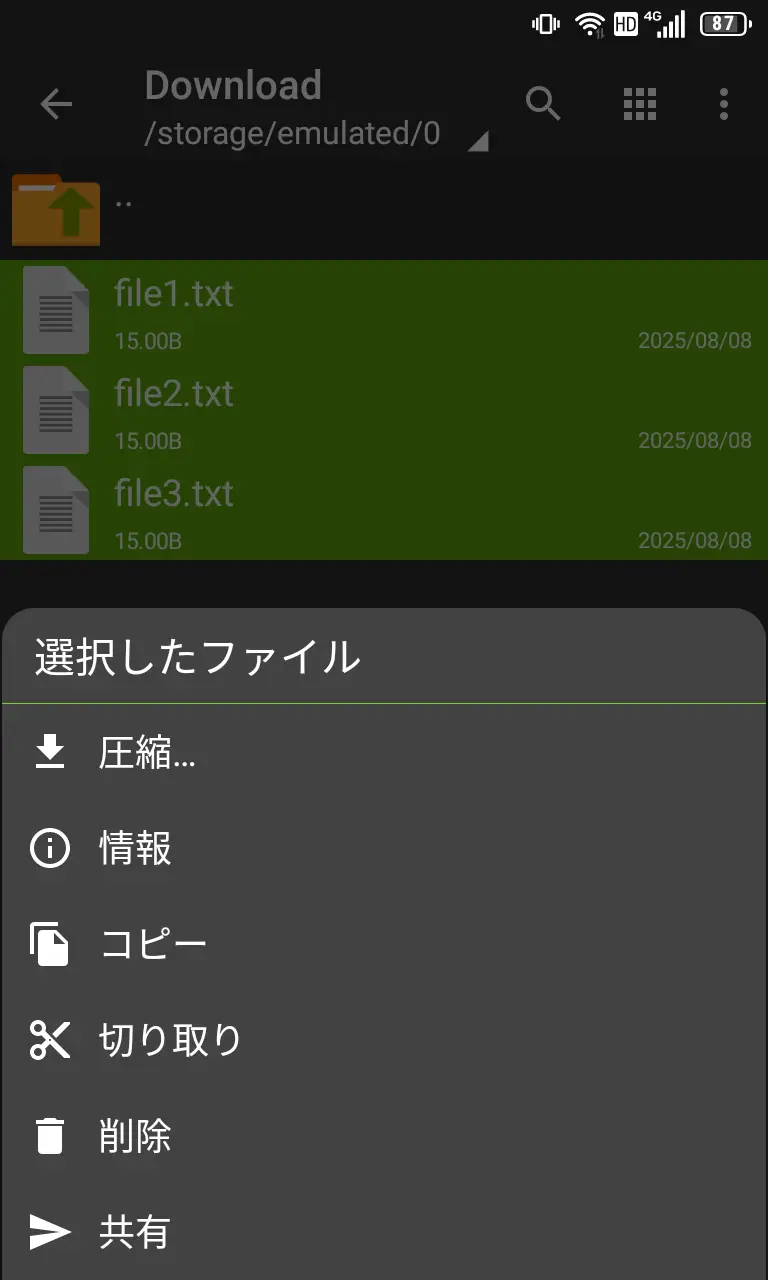Open the search icon
768x1280 pixels.
pos(543,104)
